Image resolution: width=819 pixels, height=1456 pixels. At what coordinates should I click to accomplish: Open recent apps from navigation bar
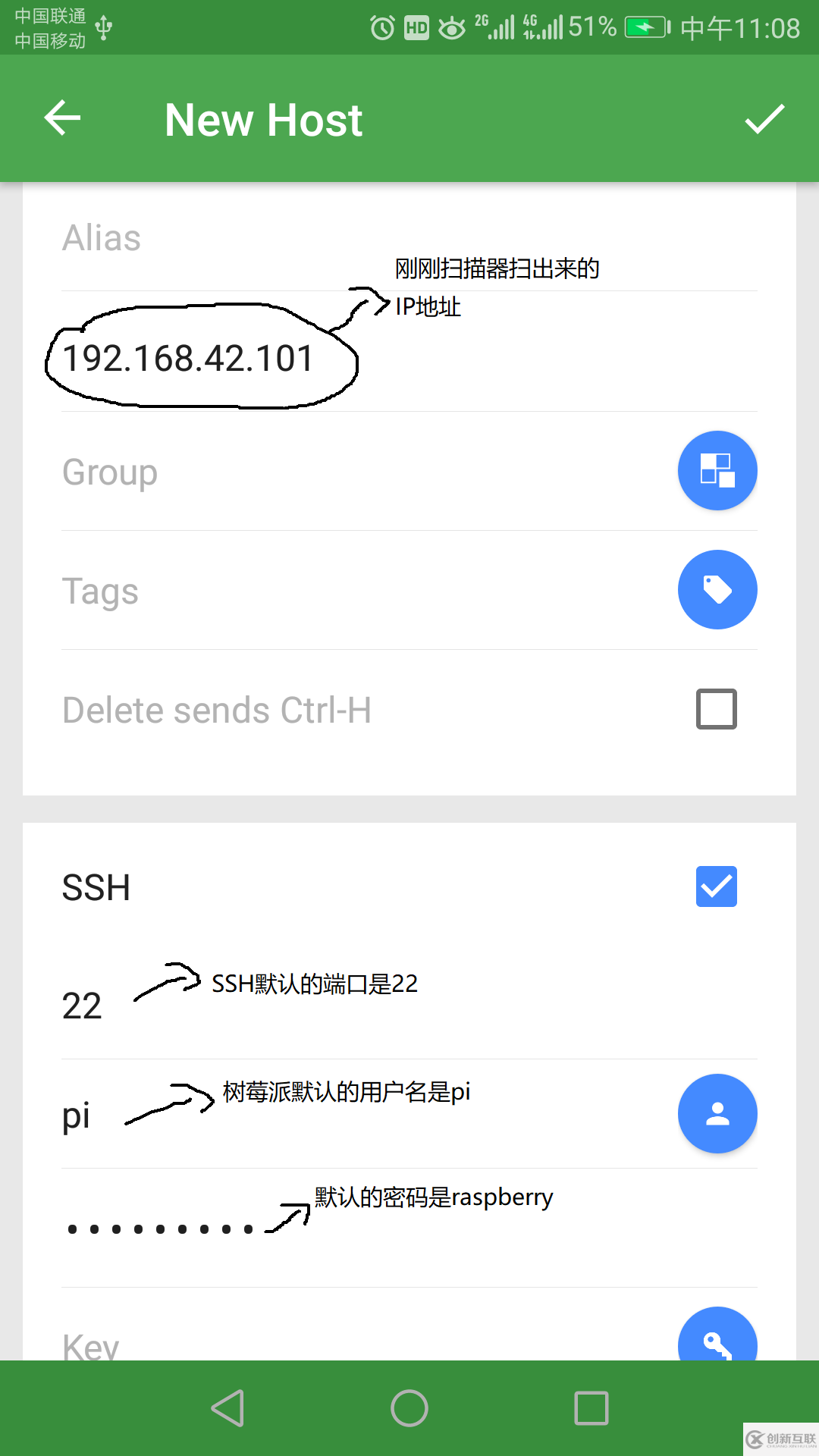tap(591, 1408)
